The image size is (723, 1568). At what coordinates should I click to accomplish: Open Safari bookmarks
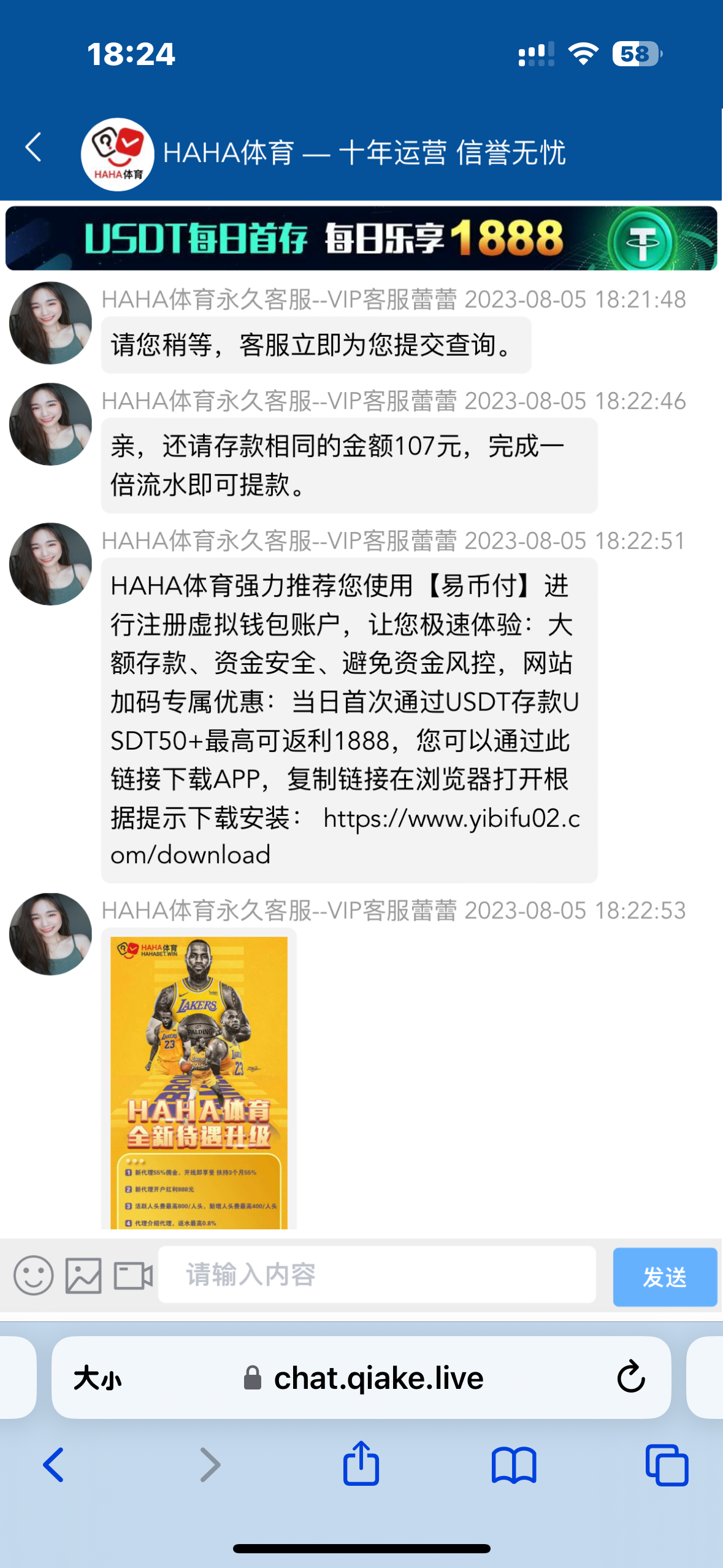point(514,1464)
